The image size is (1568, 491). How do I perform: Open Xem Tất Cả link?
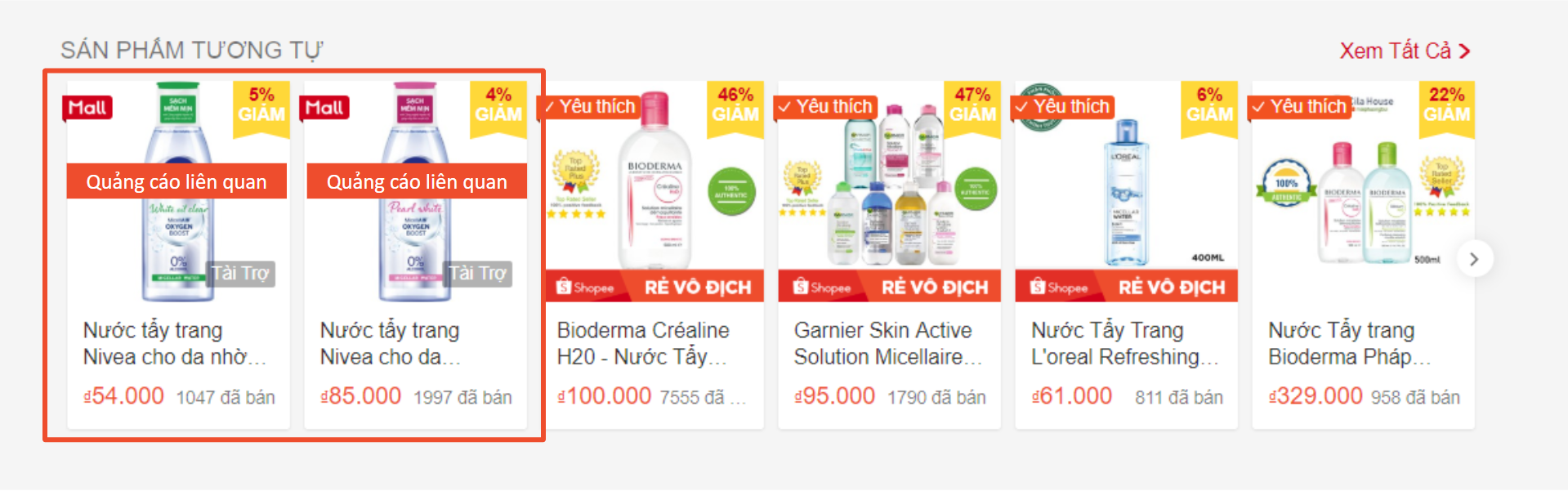[1404, 51]
